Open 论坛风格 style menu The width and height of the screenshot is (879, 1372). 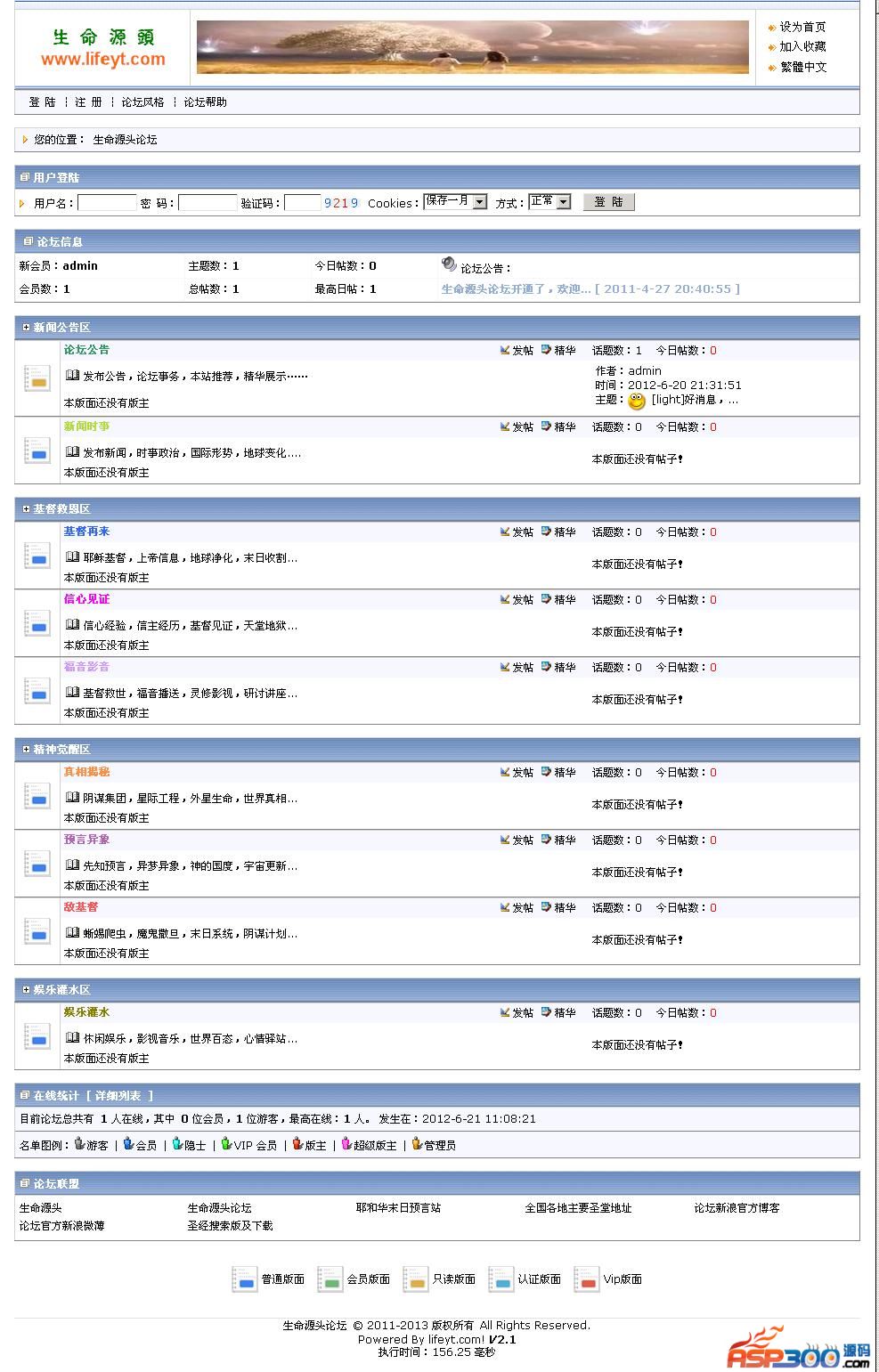tap(142, 102)
